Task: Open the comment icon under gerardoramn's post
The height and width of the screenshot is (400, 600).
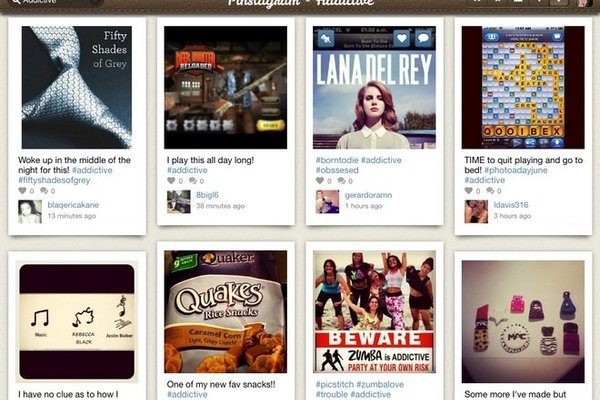Action: click(341, 180)
